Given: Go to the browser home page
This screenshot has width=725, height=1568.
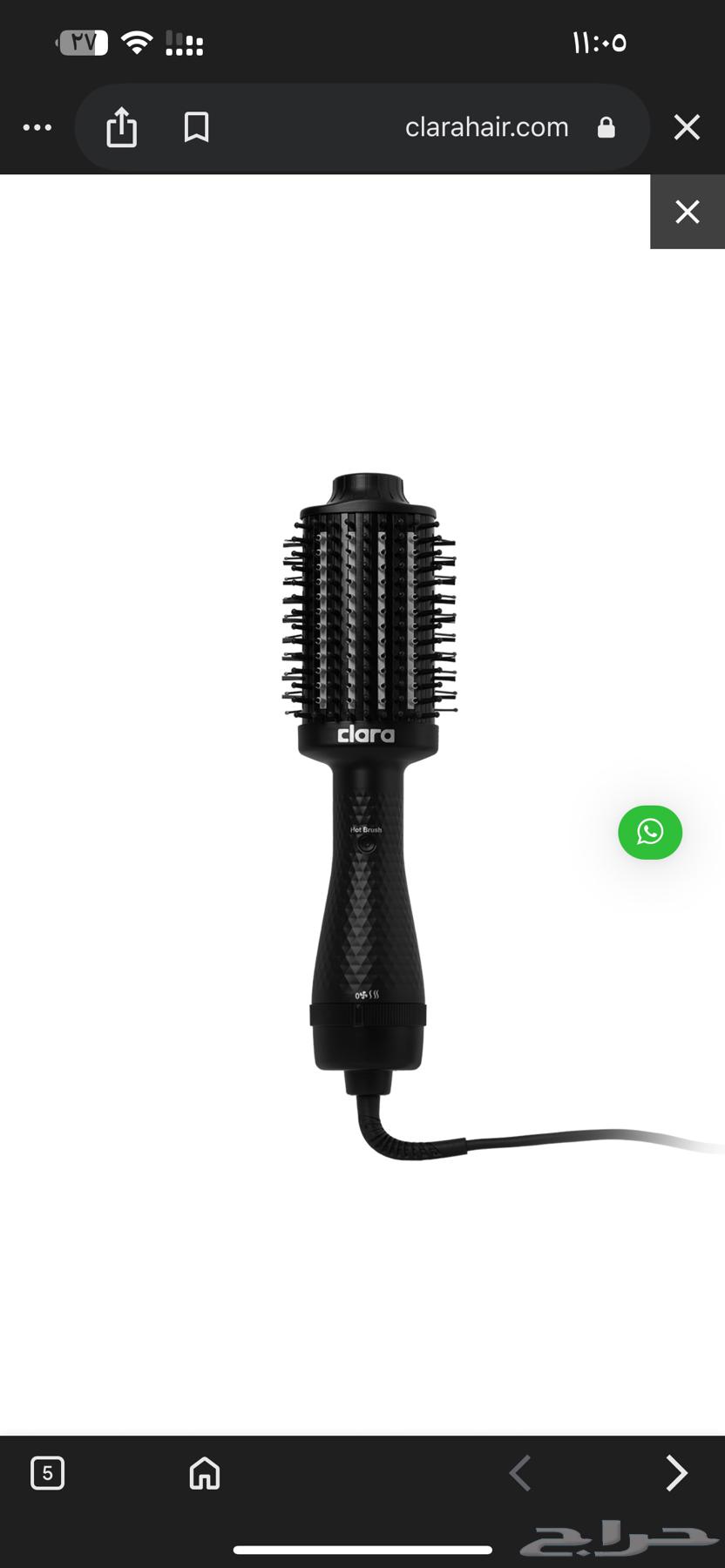Looking at the screenshot, I should [x=205, y=1473].
